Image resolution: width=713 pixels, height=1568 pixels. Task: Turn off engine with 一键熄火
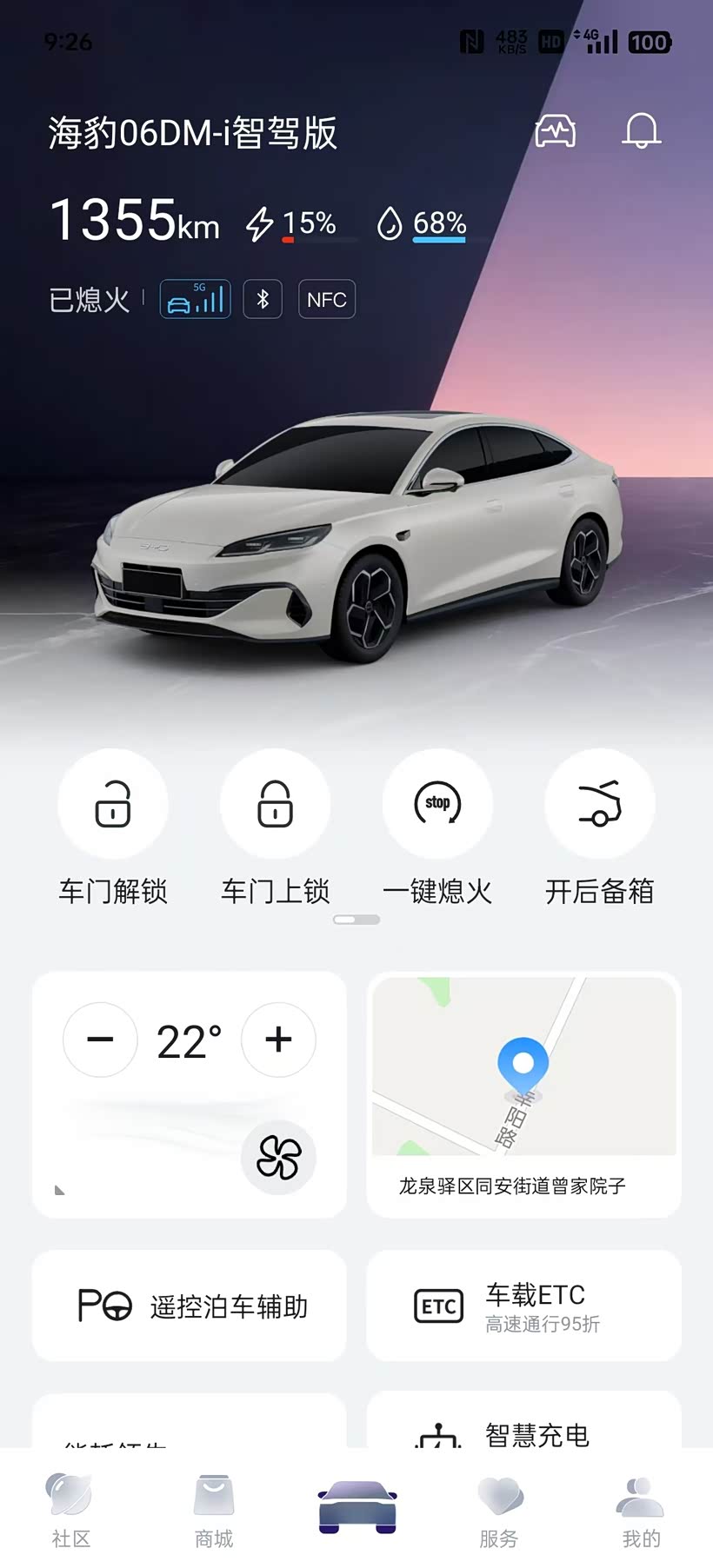[437, 804]
